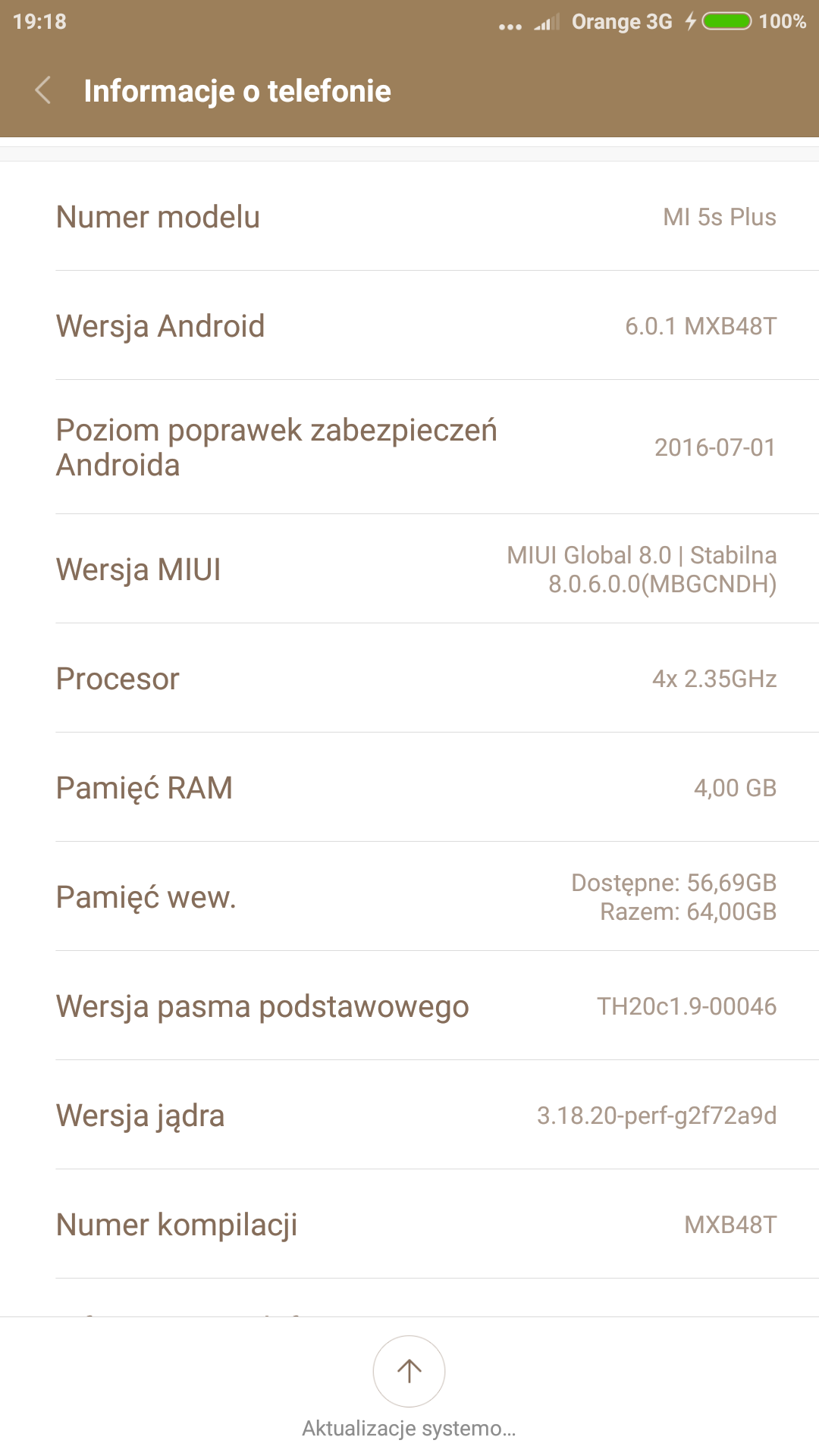Tap the Numer modelu row
Screen dimensions: 819x1456
click(409, 217)
